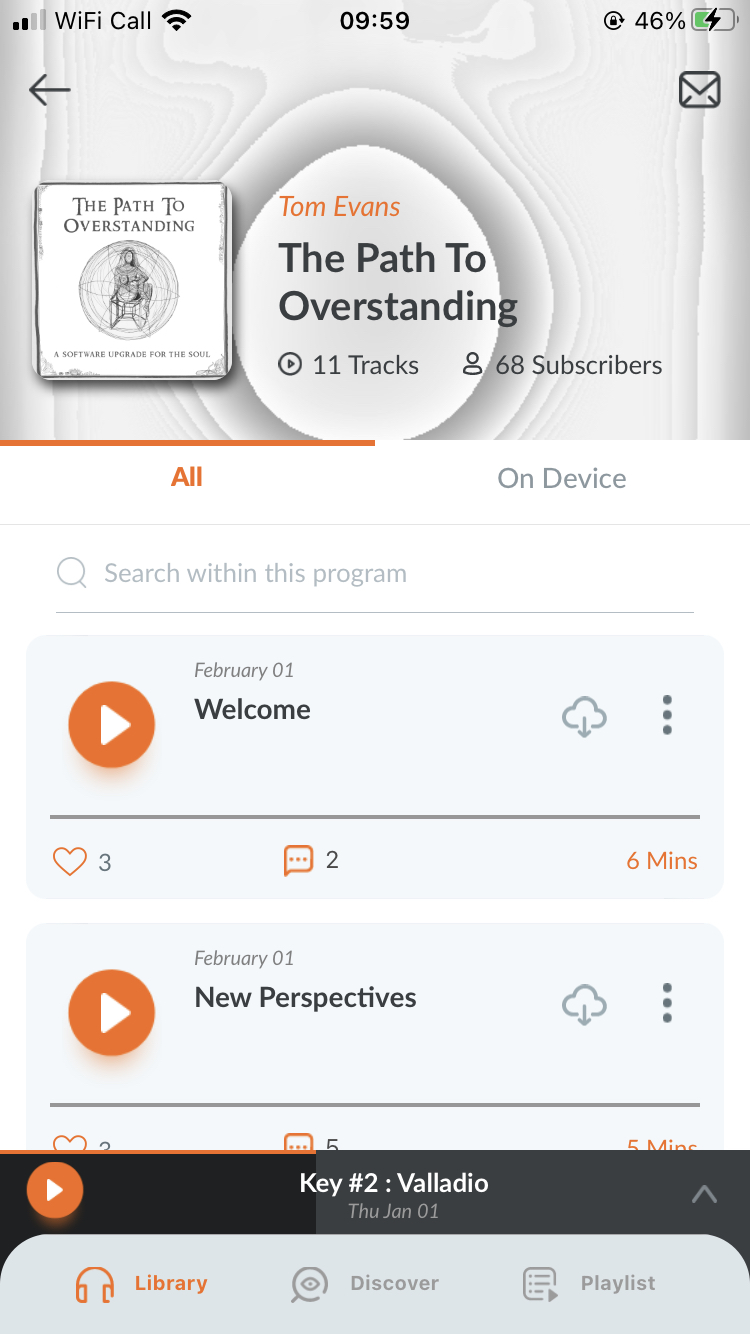Switch to the On Device tab
The image size is (750, 1334).
(562, 479)
